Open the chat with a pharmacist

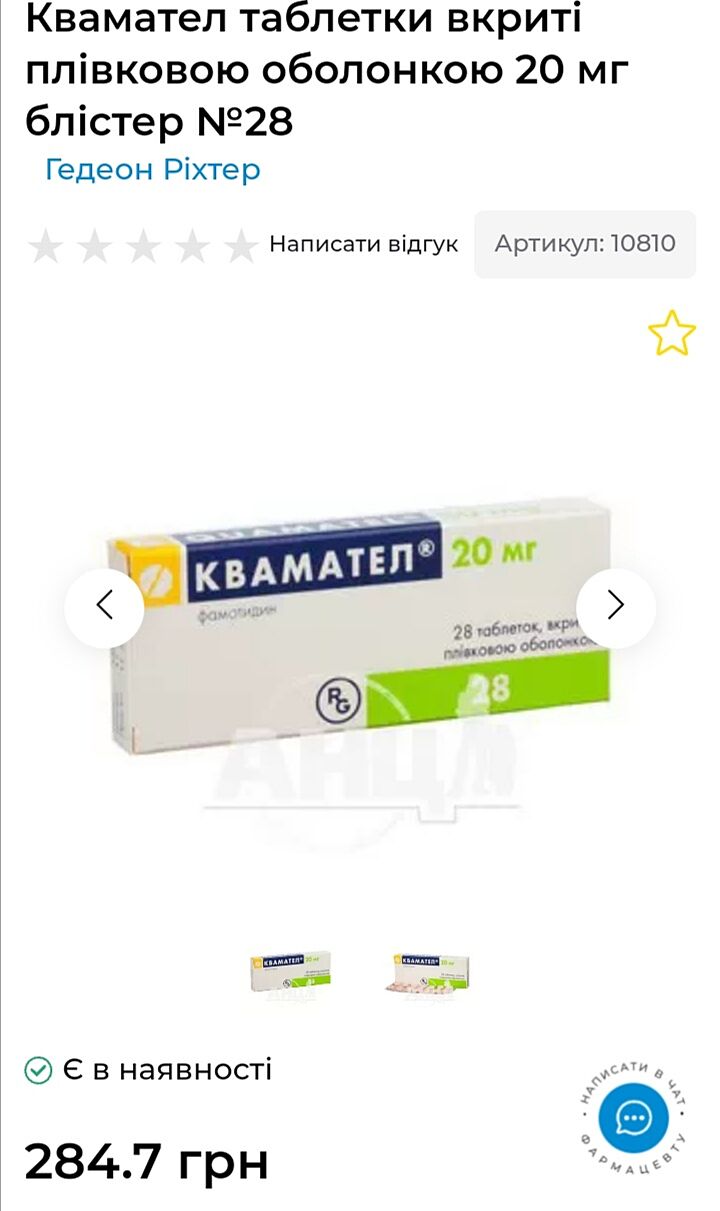(634, 1118)
